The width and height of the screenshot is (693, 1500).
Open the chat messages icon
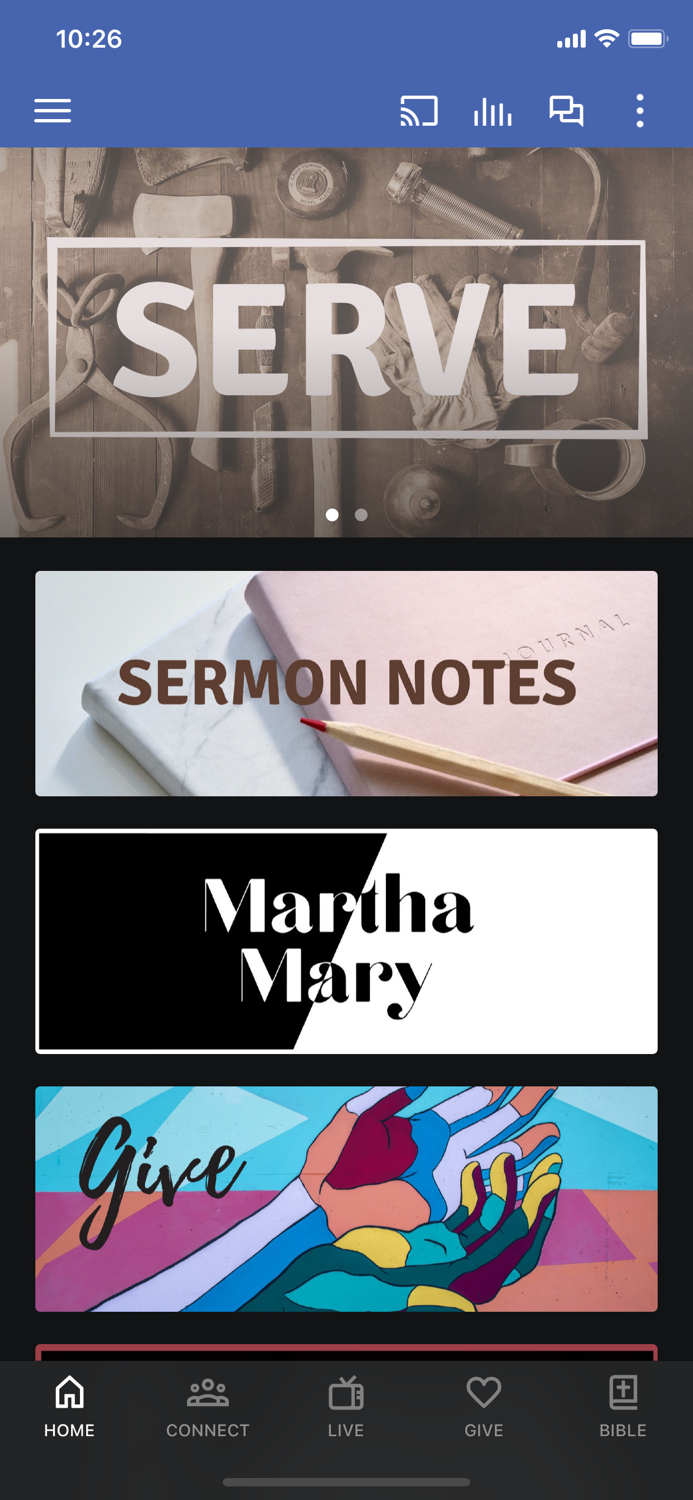(x=566, y=111)
